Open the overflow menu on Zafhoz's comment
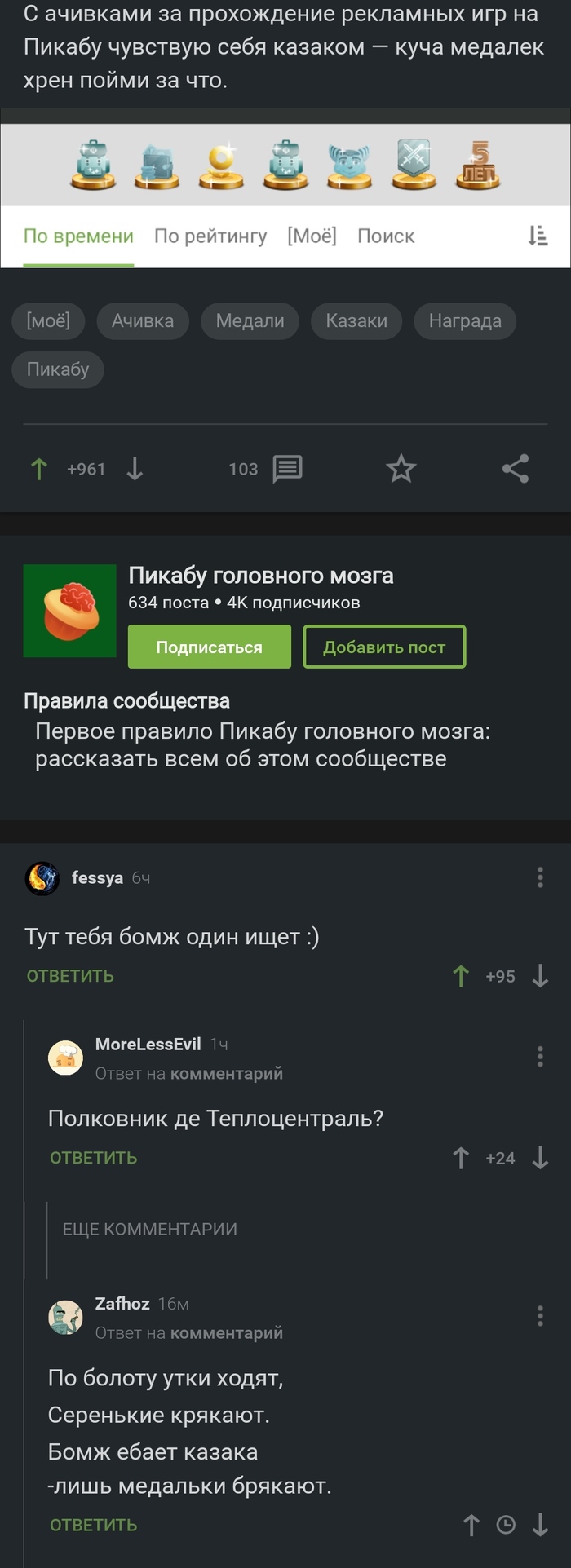571x1568 pixels. [540, 1315]
